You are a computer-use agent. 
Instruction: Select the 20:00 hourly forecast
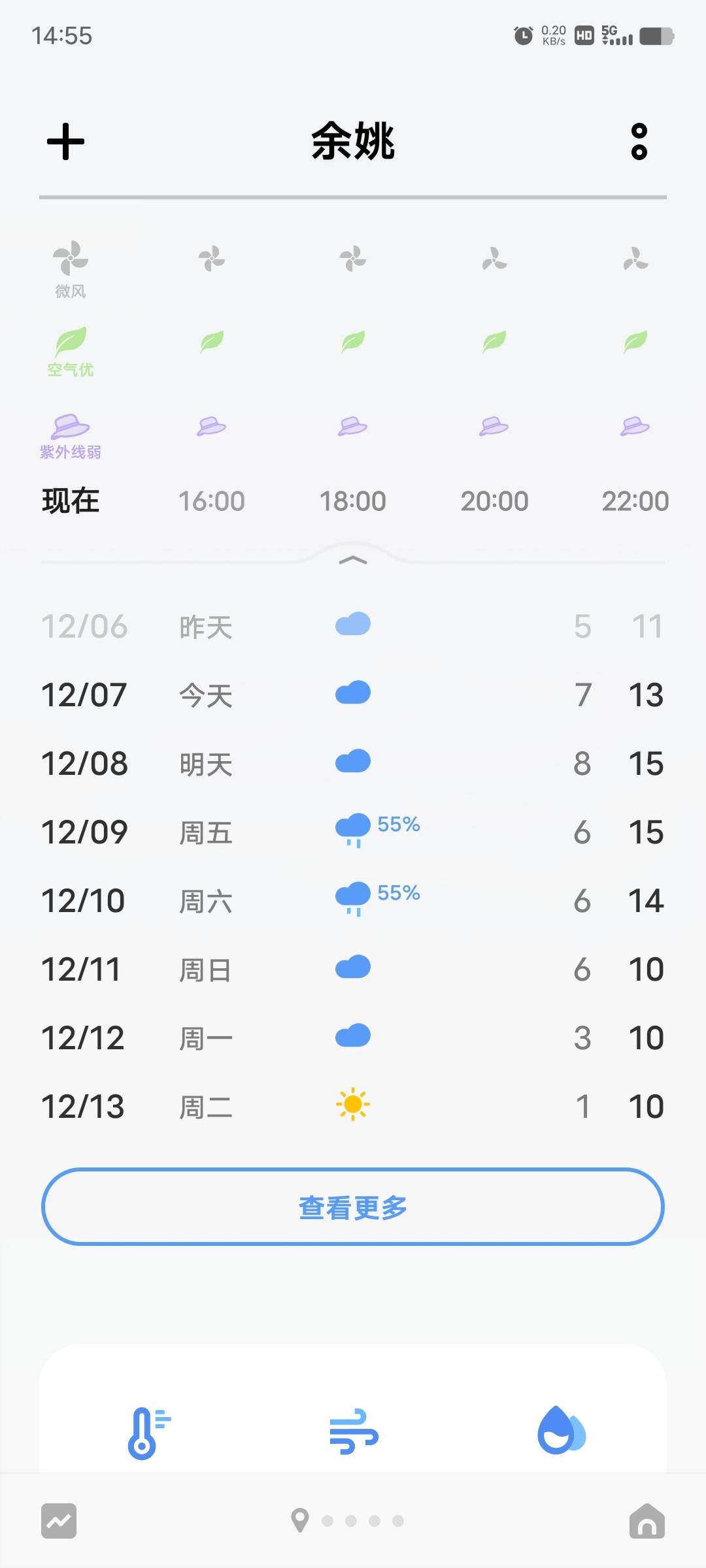click(x=494, y=501)
